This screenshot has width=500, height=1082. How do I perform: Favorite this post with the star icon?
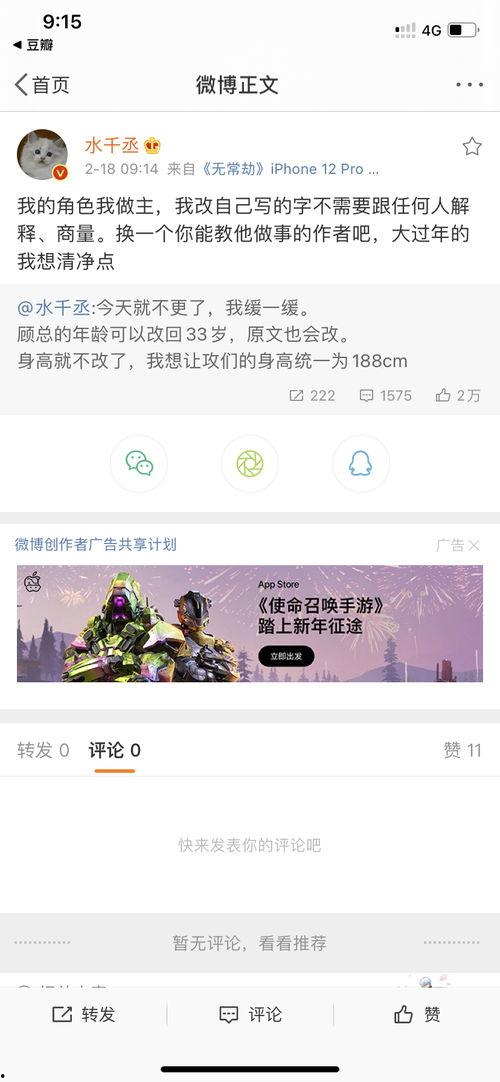coord(472,146)
